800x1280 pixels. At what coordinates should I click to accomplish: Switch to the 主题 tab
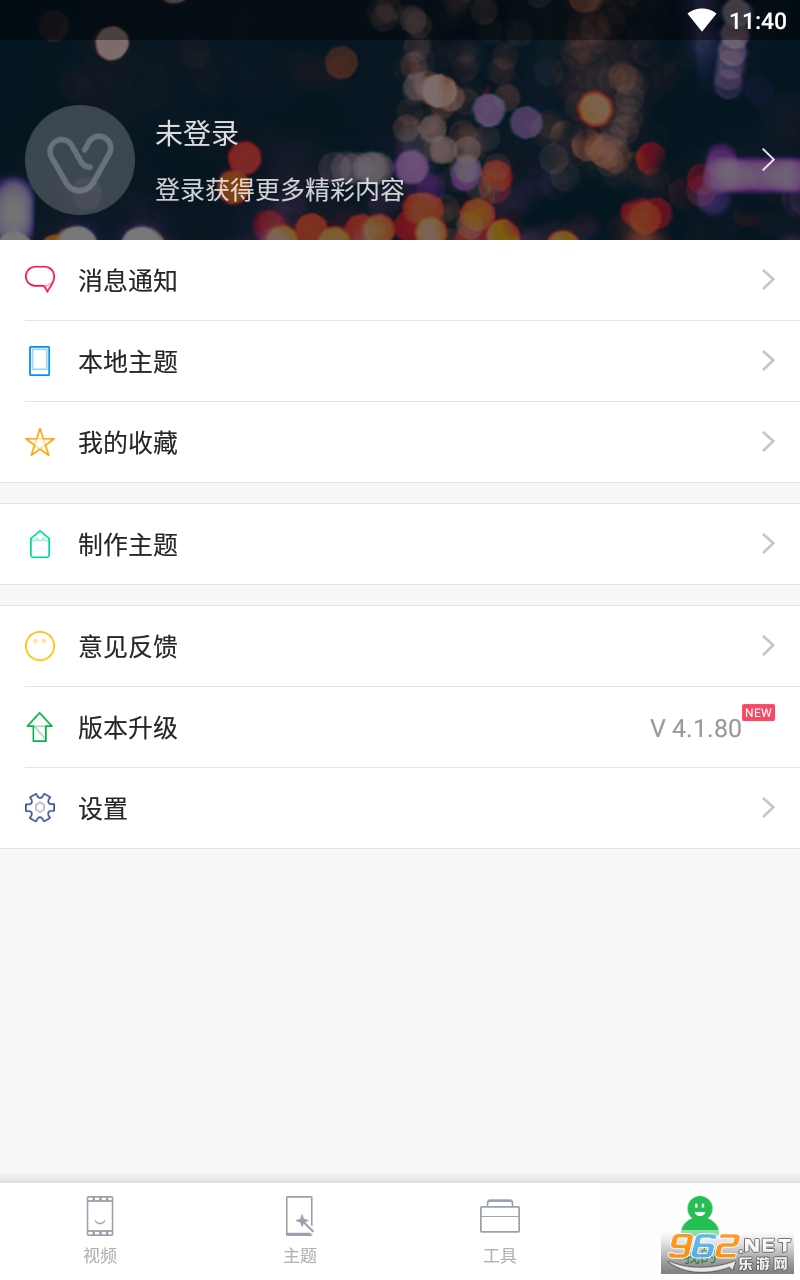coord(300,1230)
